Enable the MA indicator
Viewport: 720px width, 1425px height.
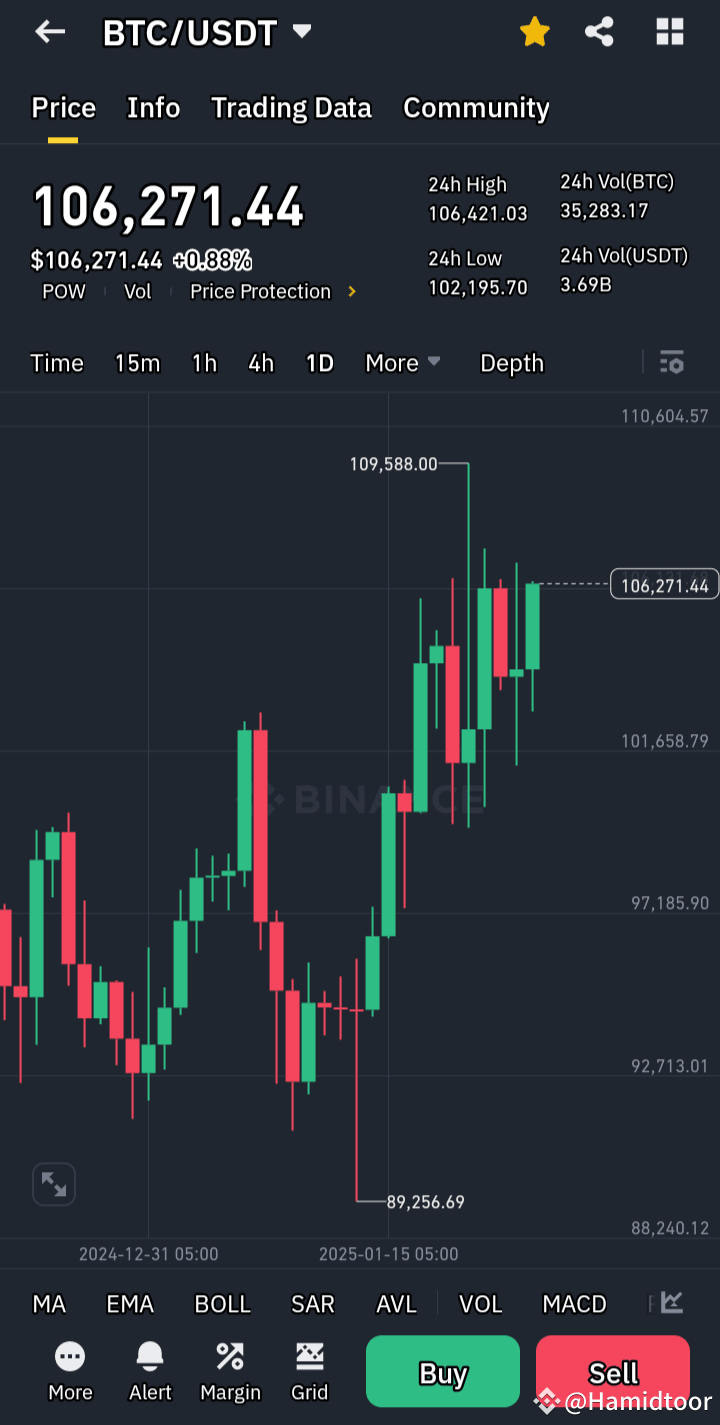click(49, 1303)
